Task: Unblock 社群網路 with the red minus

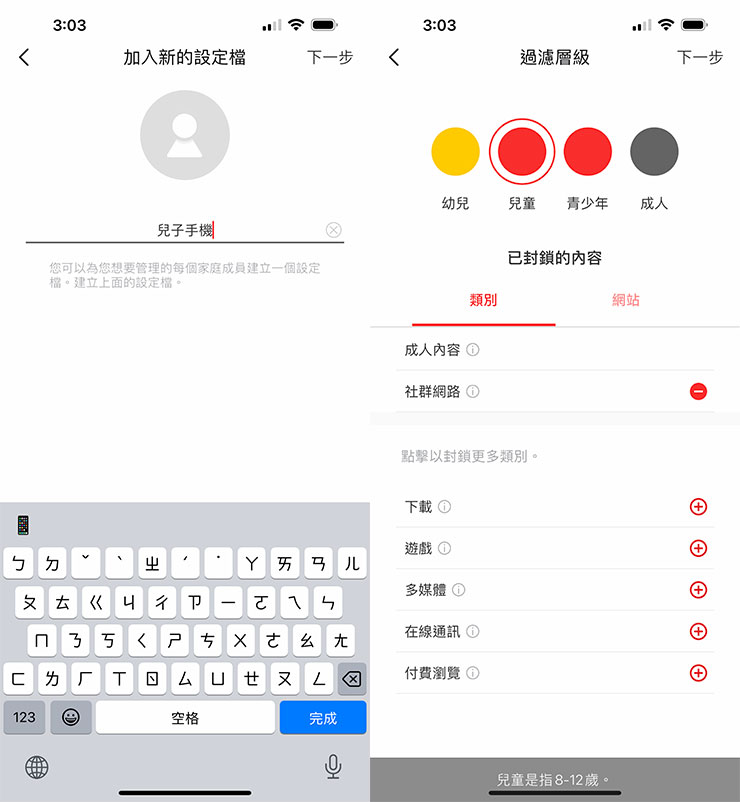Action: click(698, 391)
